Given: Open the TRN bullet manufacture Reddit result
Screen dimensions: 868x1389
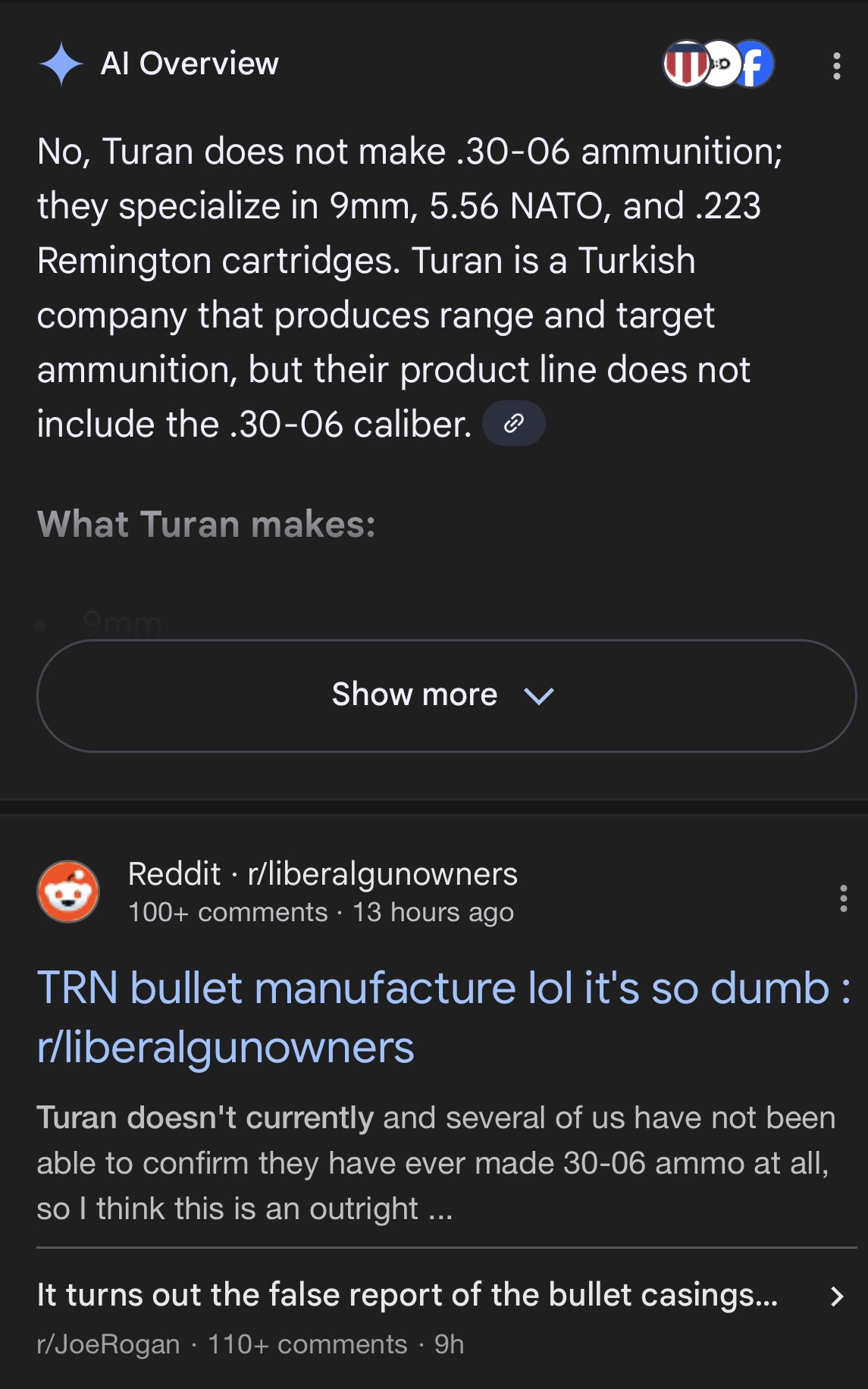Looking at the screenshot, I should point(444,1017).
